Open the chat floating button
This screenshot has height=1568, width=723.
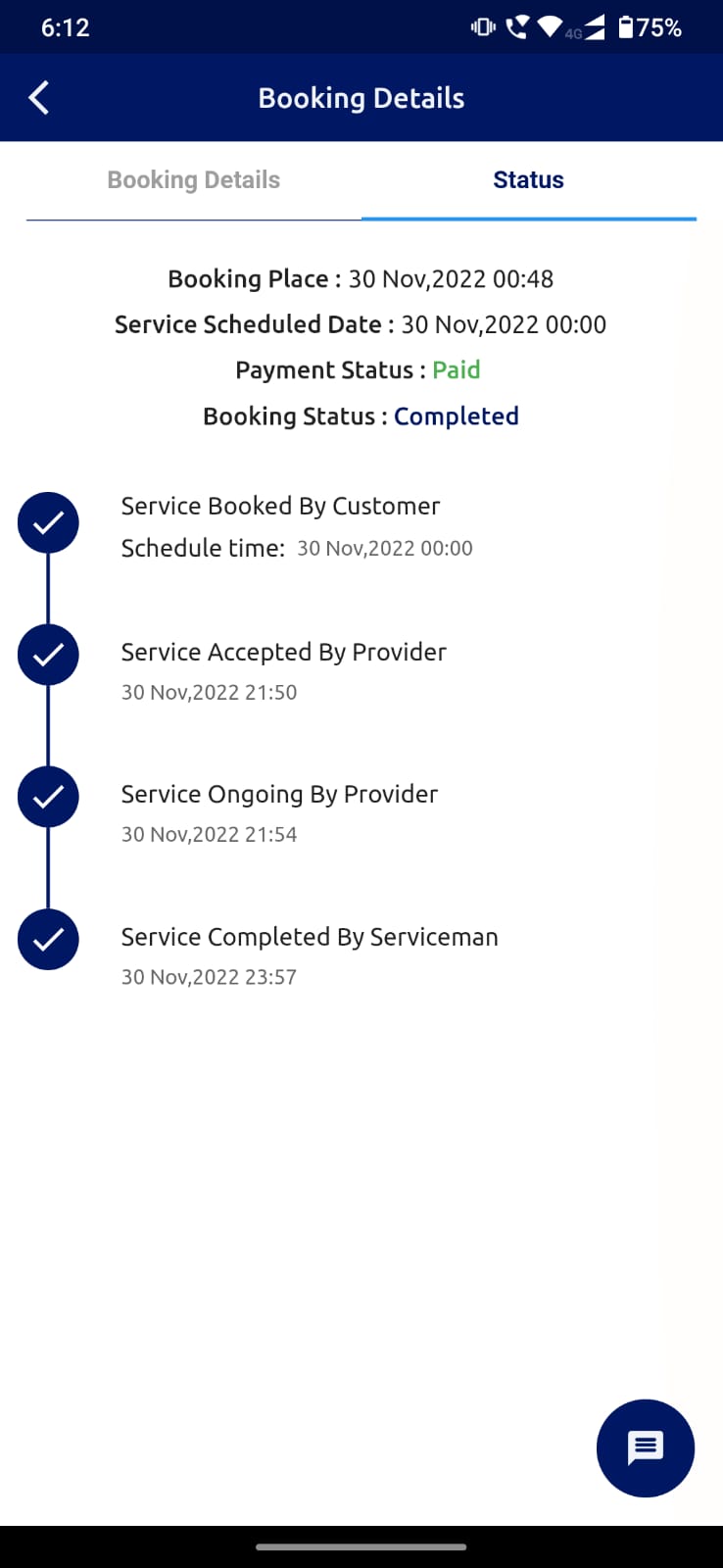coord(646,1448)
